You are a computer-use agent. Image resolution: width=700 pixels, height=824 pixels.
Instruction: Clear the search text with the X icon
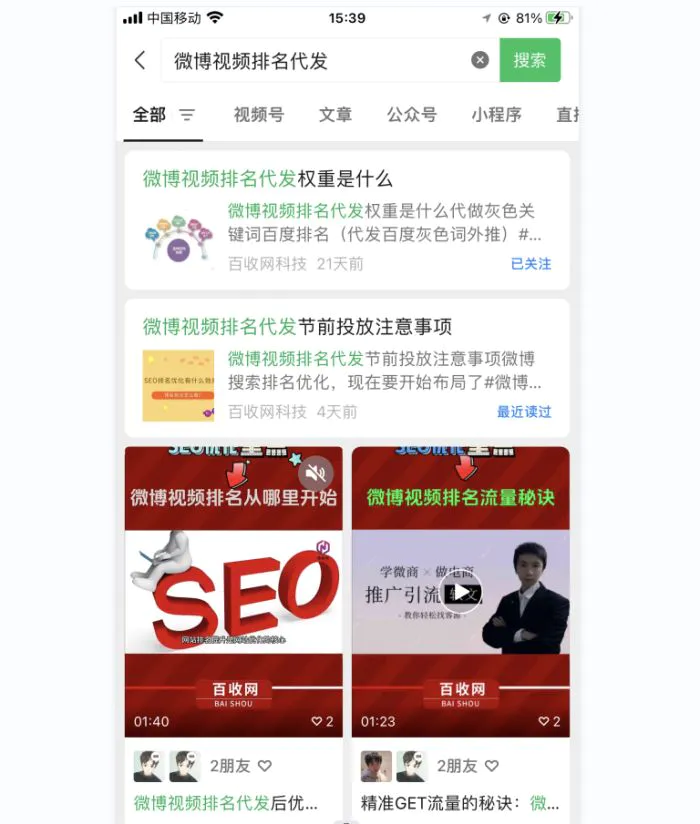[x=480, y=61]
